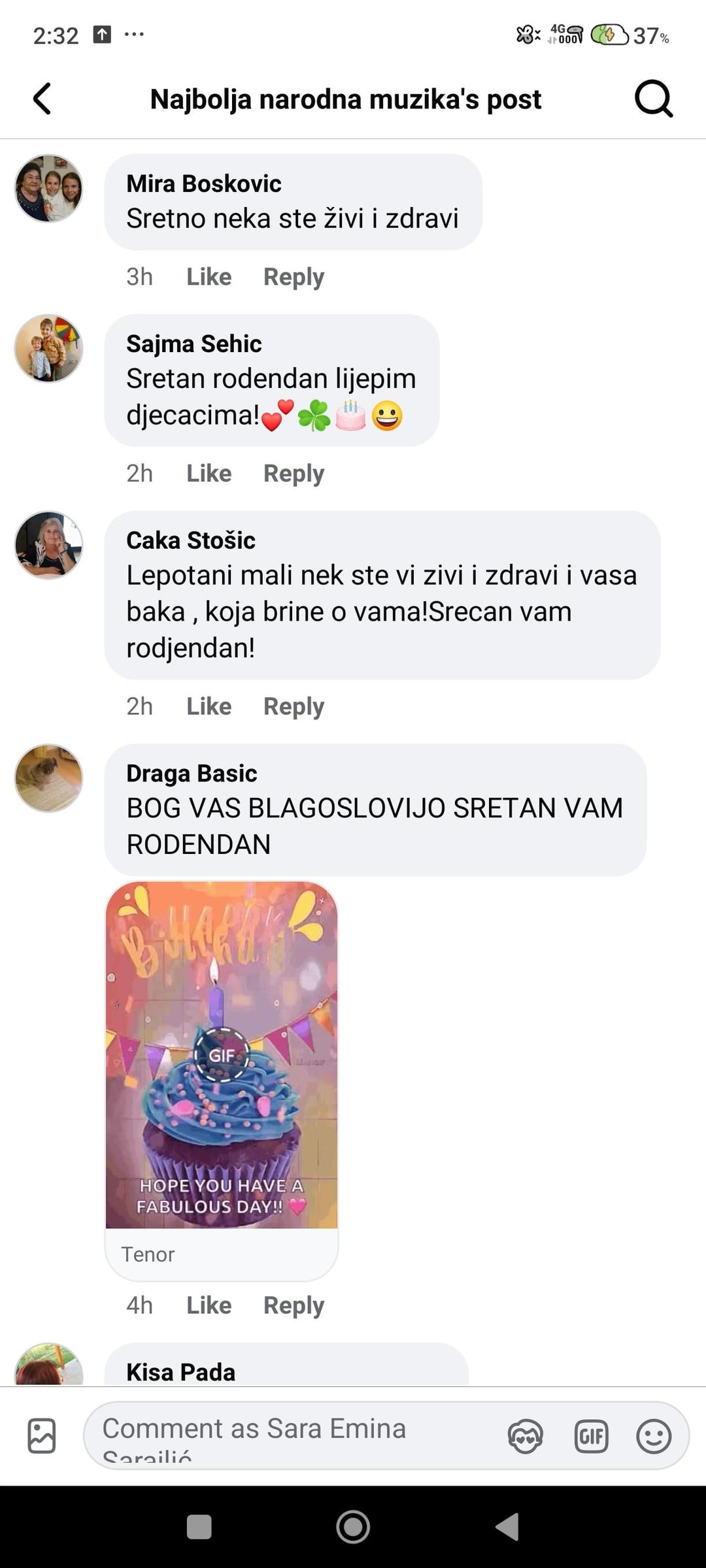706x1568 pixels.
Task: Go back from the post comments
Action: [42, 99]
